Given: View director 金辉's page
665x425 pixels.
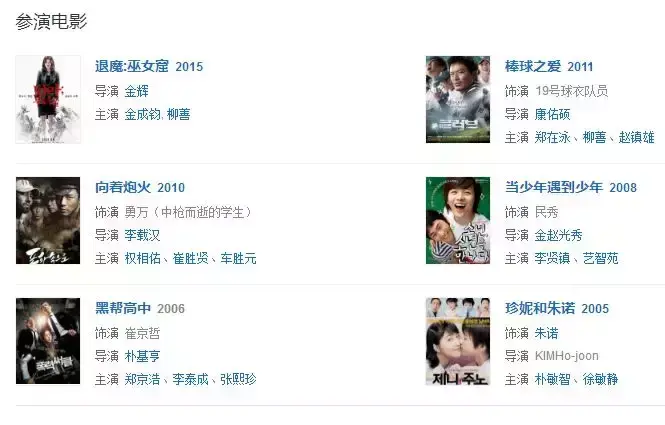Looking at the screenshot, I should [137, 90].
